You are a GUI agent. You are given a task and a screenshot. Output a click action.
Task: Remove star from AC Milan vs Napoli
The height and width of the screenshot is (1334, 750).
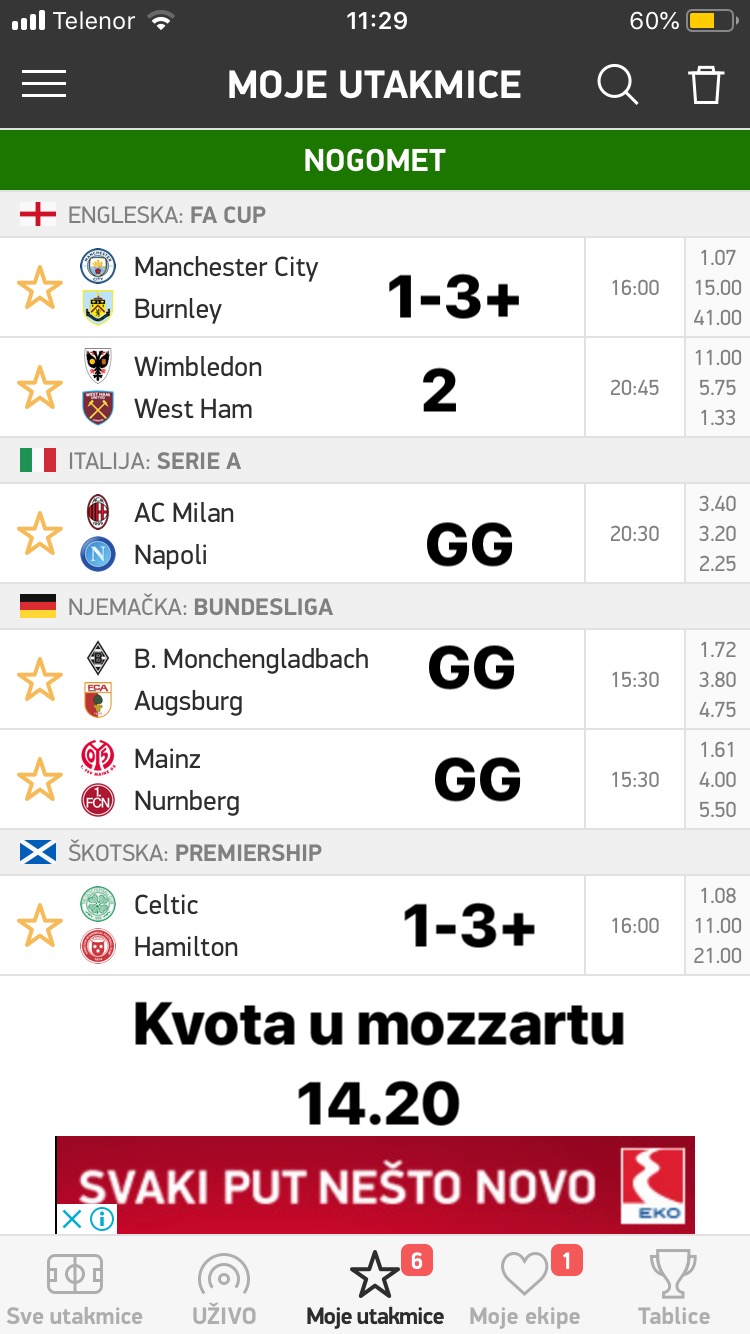40,534
